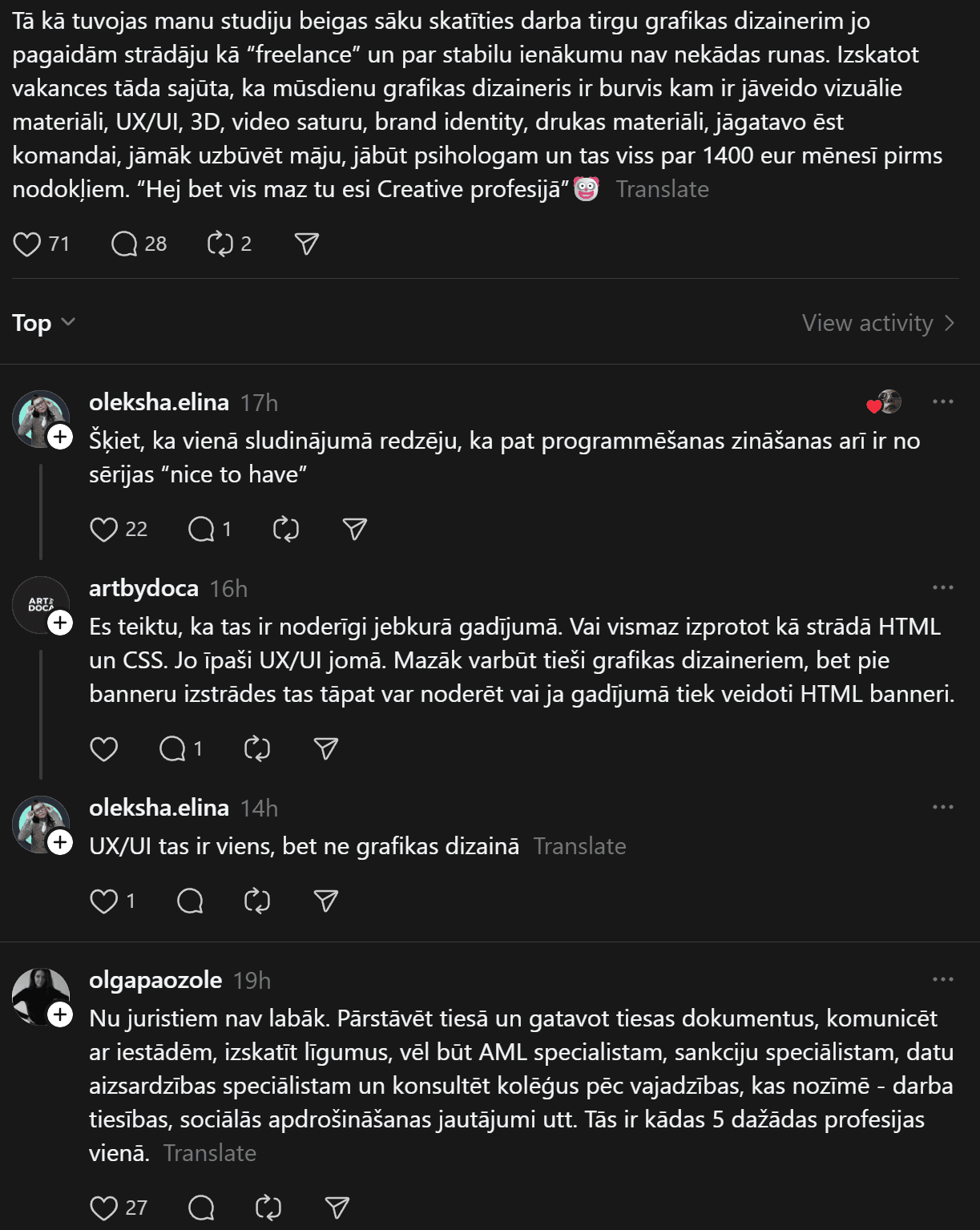Like the main post with 71 likes

point(27,244)
